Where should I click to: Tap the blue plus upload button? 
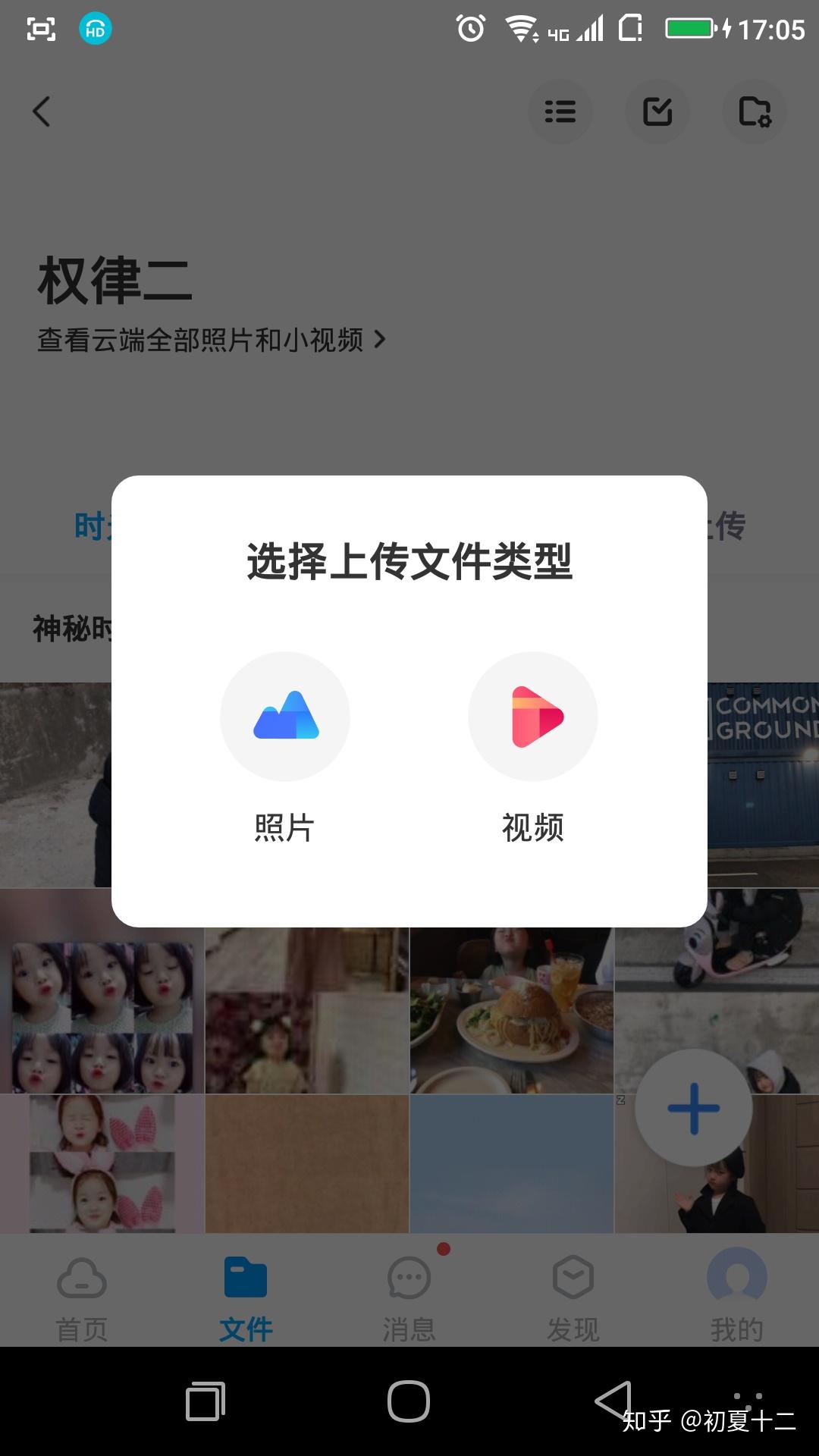tap(693, 1108)
